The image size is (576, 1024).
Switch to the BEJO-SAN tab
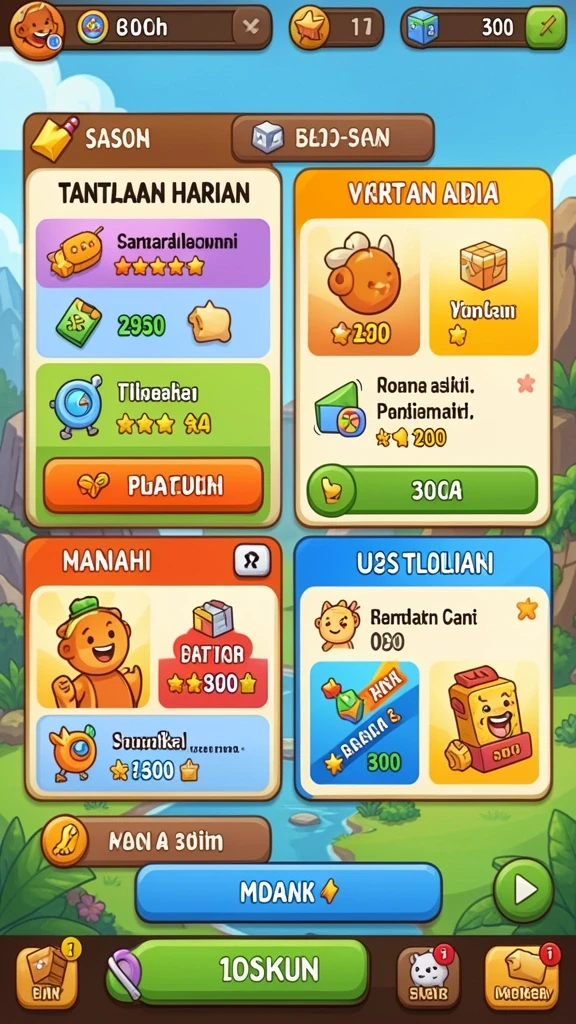332,138
